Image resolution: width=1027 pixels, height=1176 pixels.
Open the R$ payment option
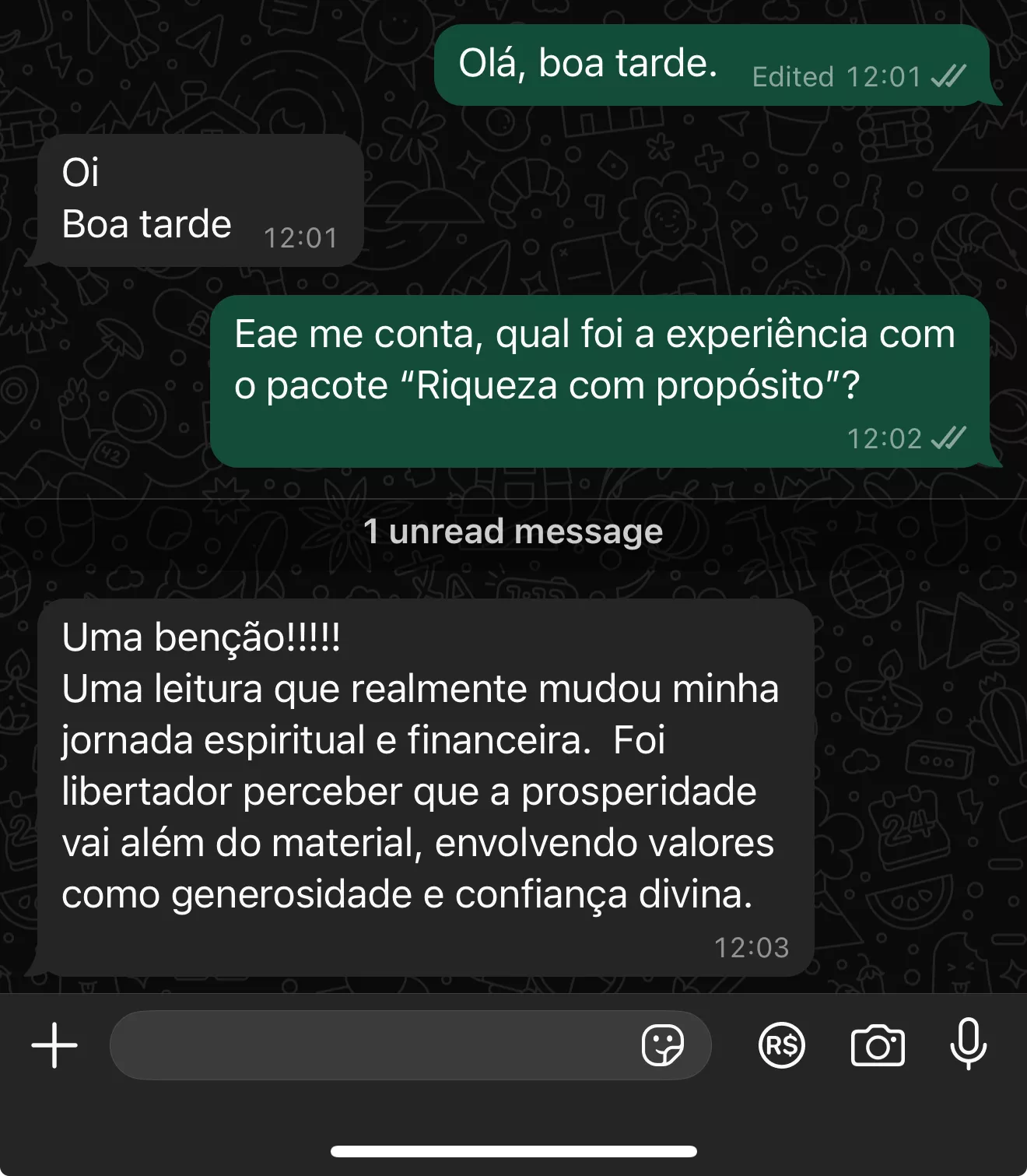781,1045
